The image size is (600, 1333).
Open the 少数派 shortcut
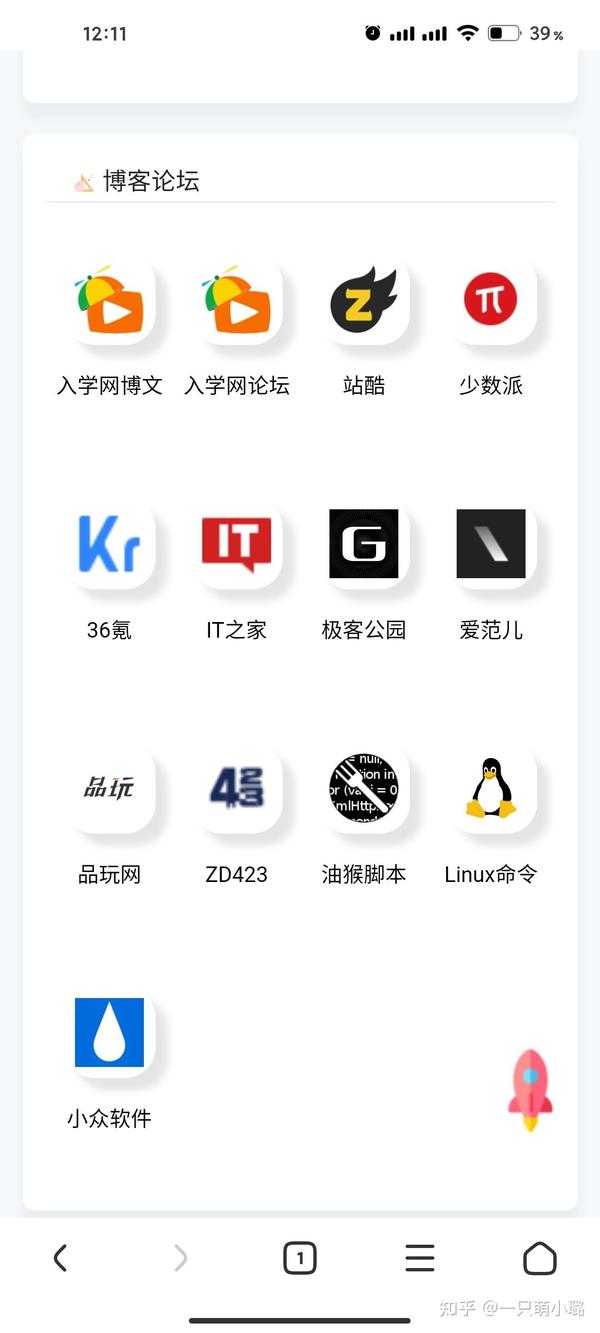490,301
